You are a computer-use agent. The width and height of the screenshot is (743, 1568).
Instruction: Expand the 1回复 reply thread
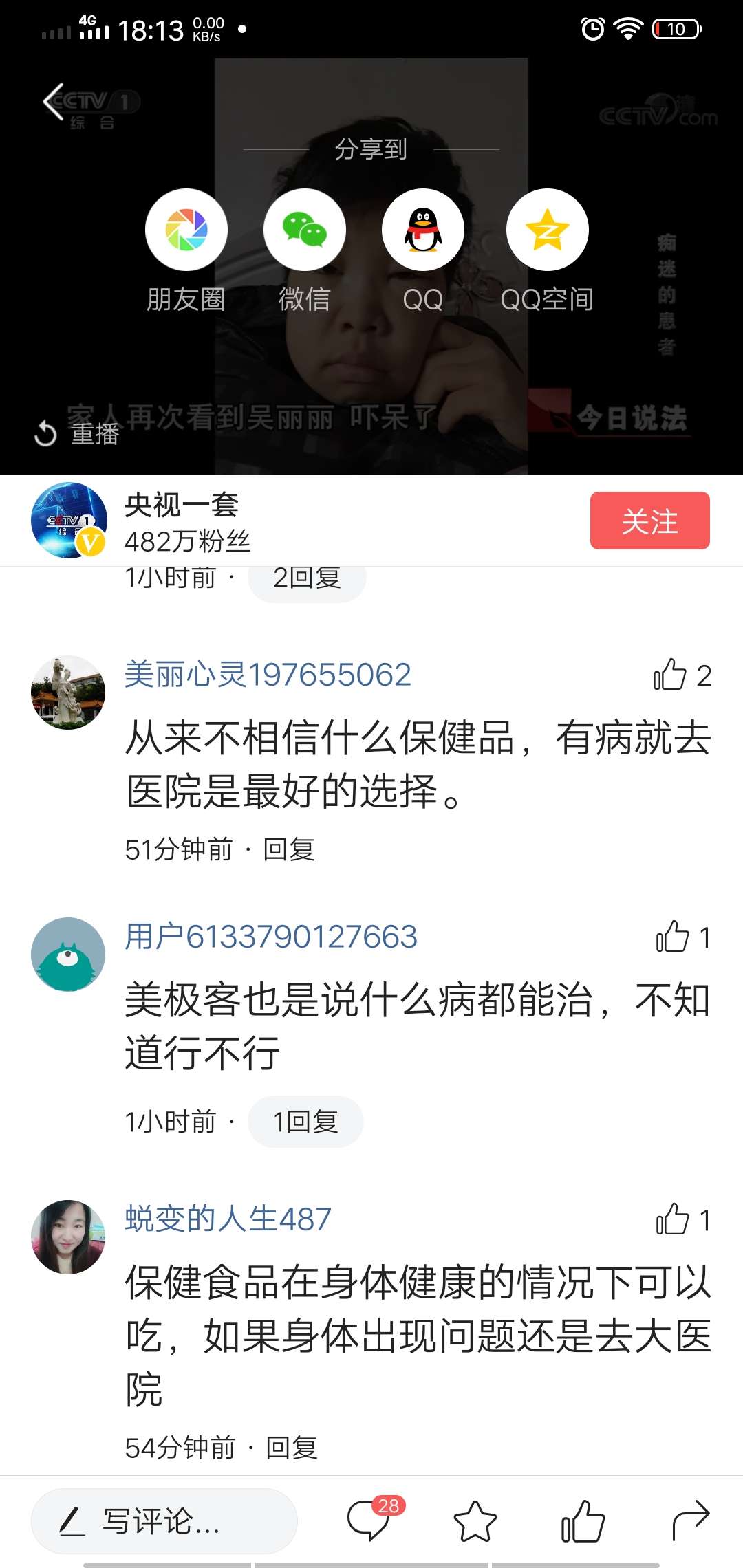point(305,1121)
